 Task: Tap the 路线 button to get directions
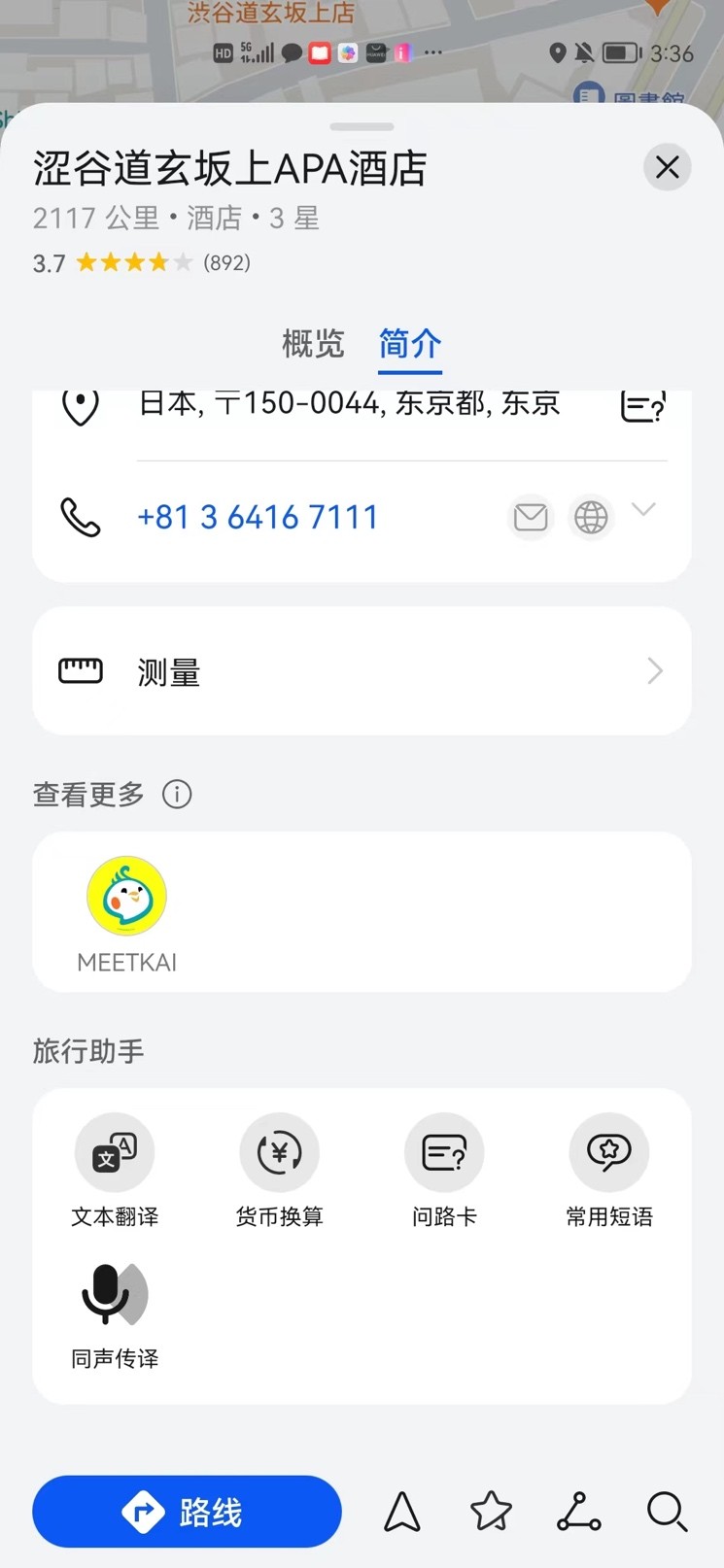click(x=188, y=1512)
